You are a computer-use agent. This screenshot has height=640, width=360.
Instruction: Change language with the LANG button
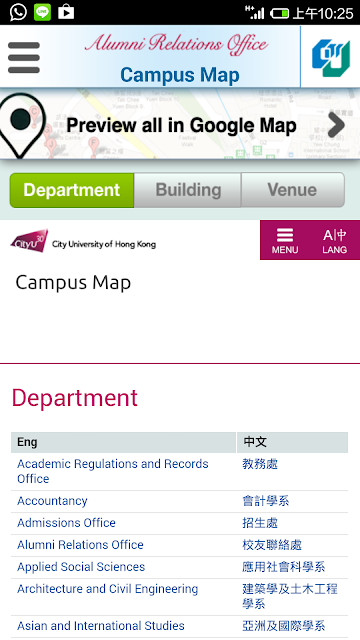tap(335, 240)
